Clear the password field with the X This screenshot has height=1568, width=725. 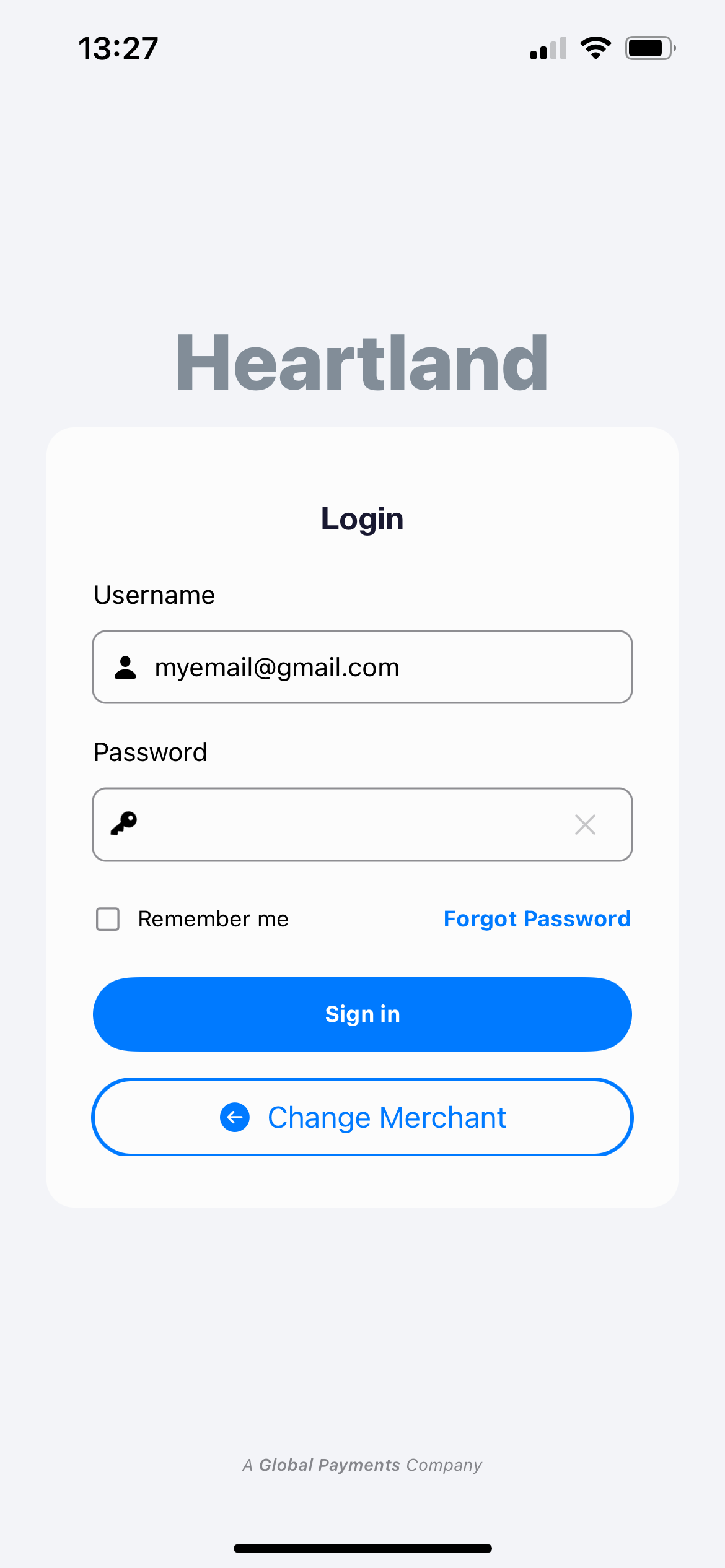[585, 825]
